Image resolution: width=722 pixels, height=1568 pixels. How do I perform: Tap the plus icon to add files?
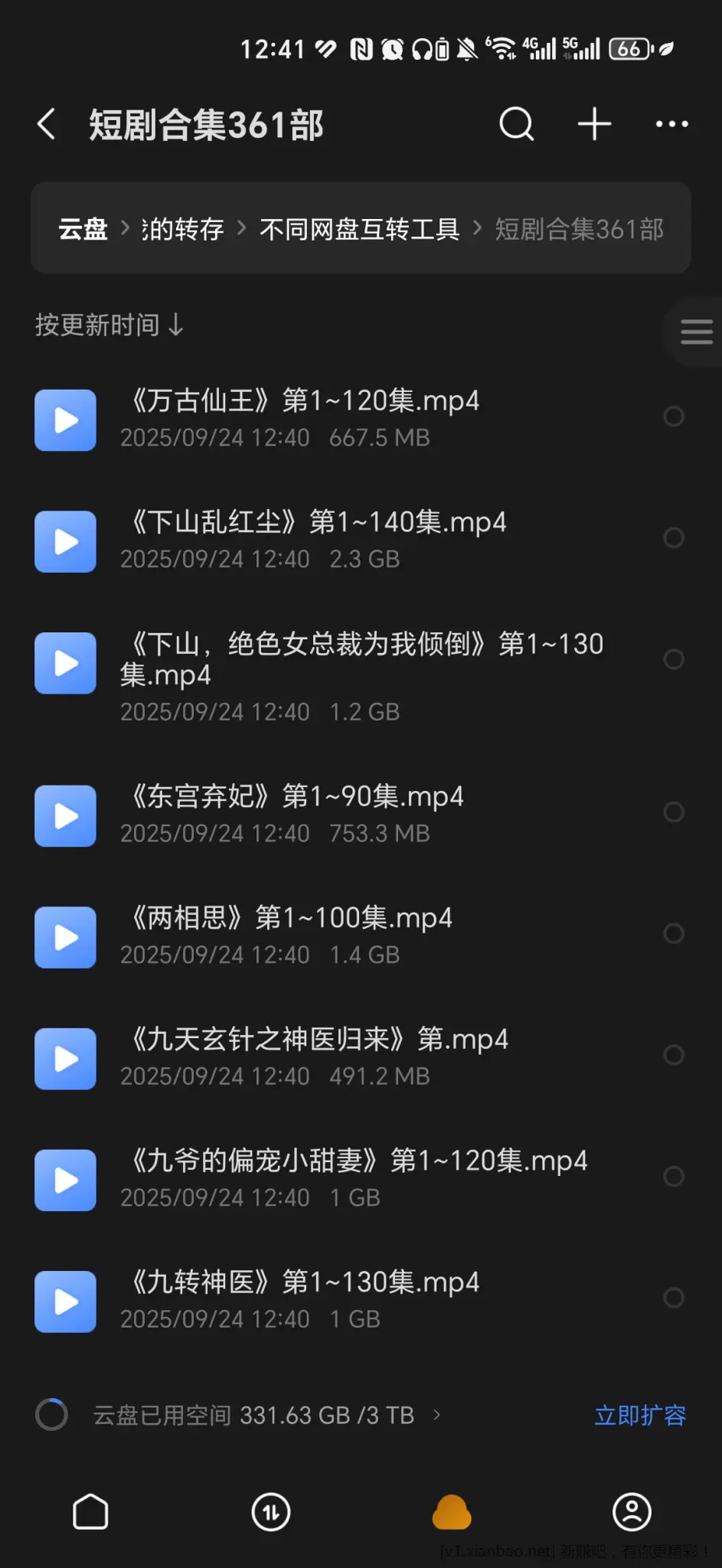click(x=594, y=124)
